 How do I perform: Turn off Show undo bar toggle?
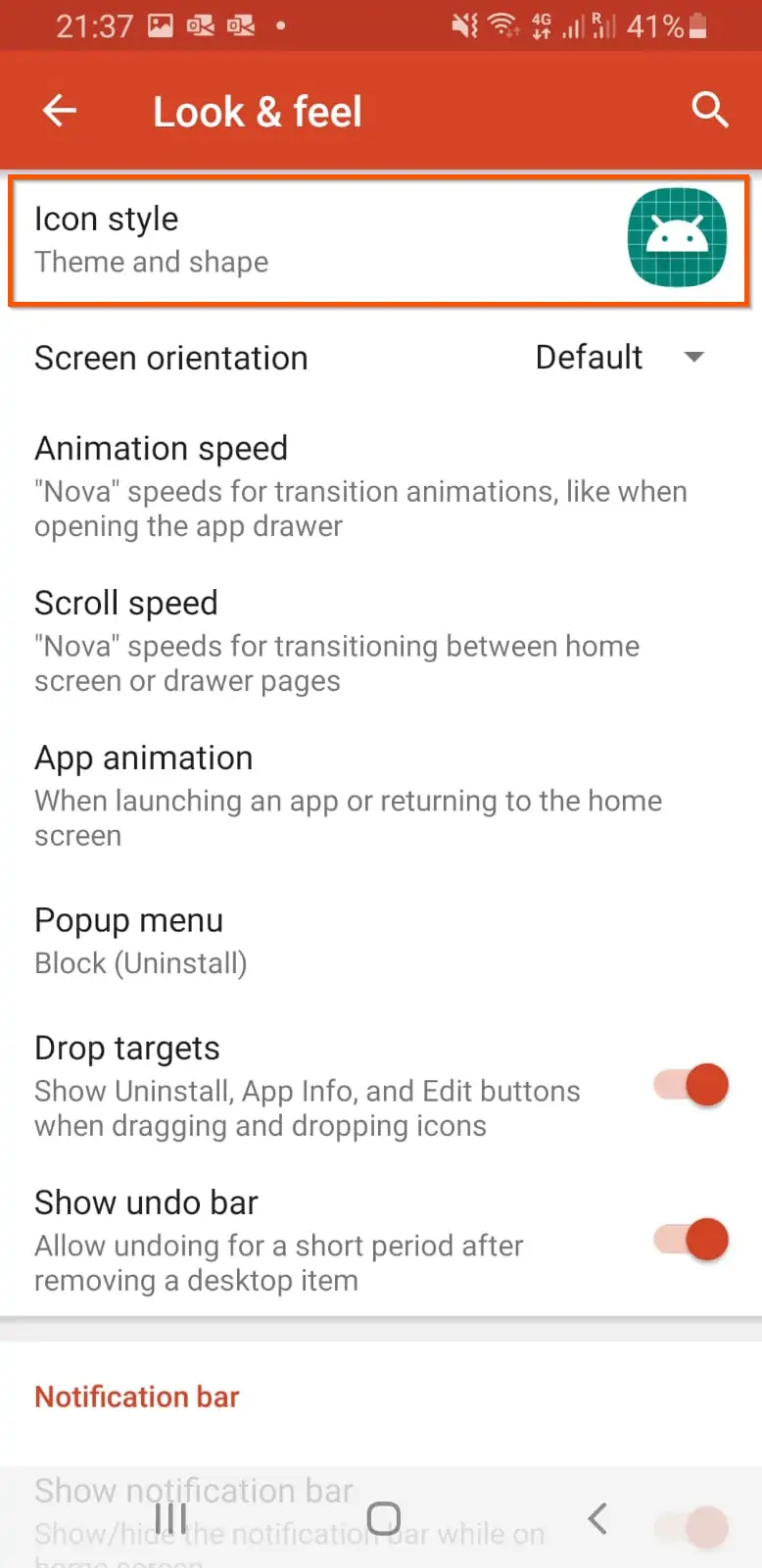(x=692, y=1241)
